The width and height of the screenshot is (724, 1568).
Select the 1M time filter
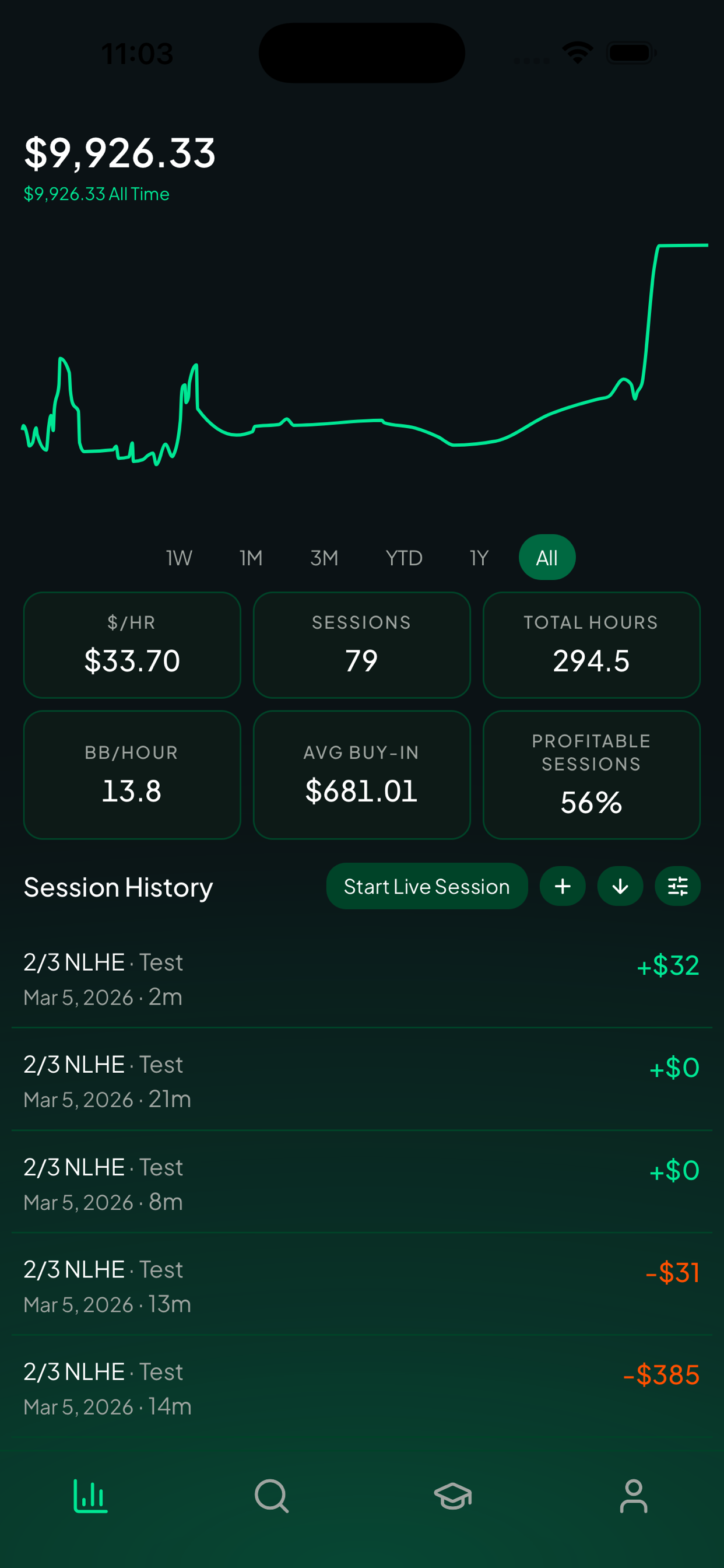coord(251,557)
